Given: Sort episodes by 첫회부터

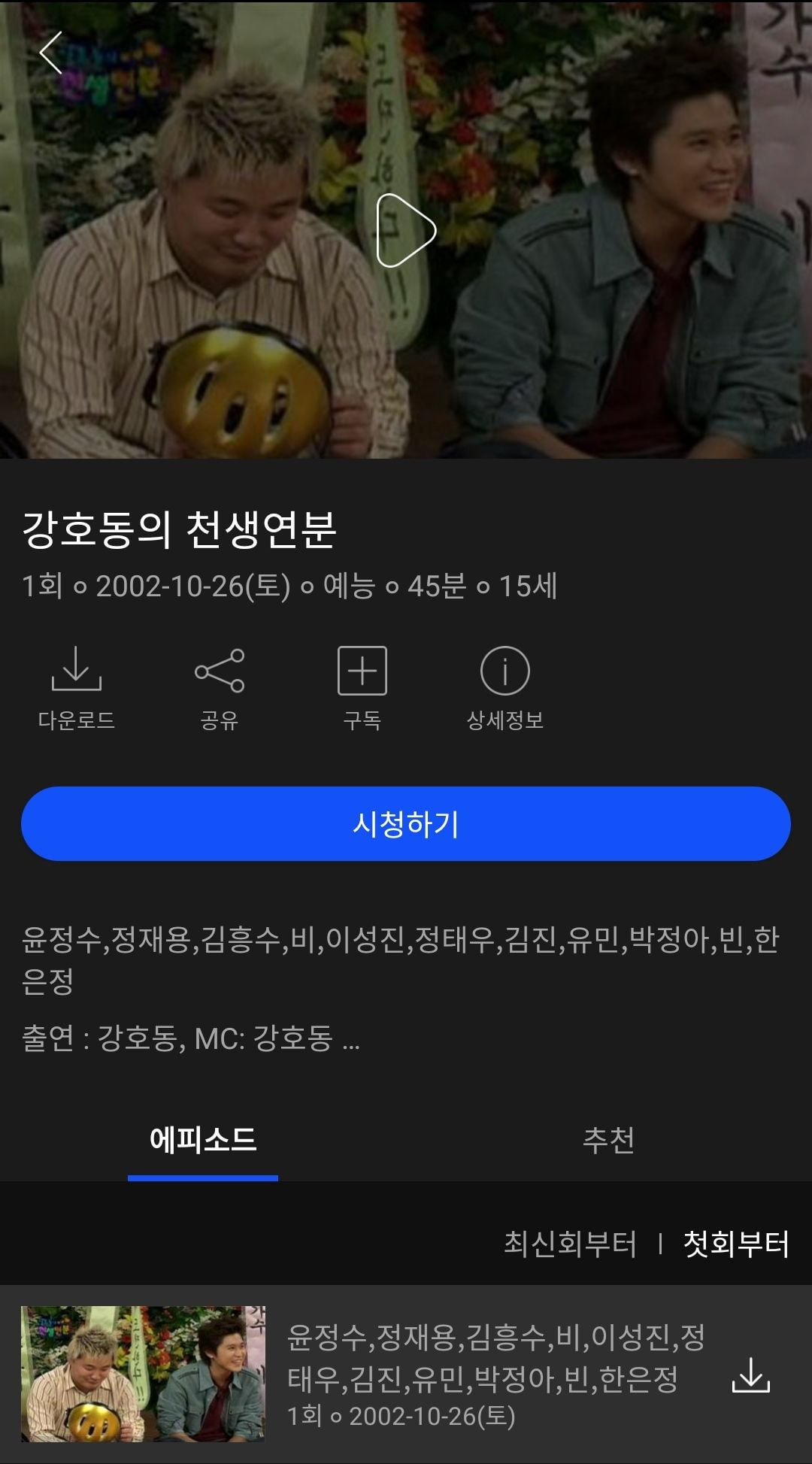Looking at the screenshot, I should tap(735, 1244).
